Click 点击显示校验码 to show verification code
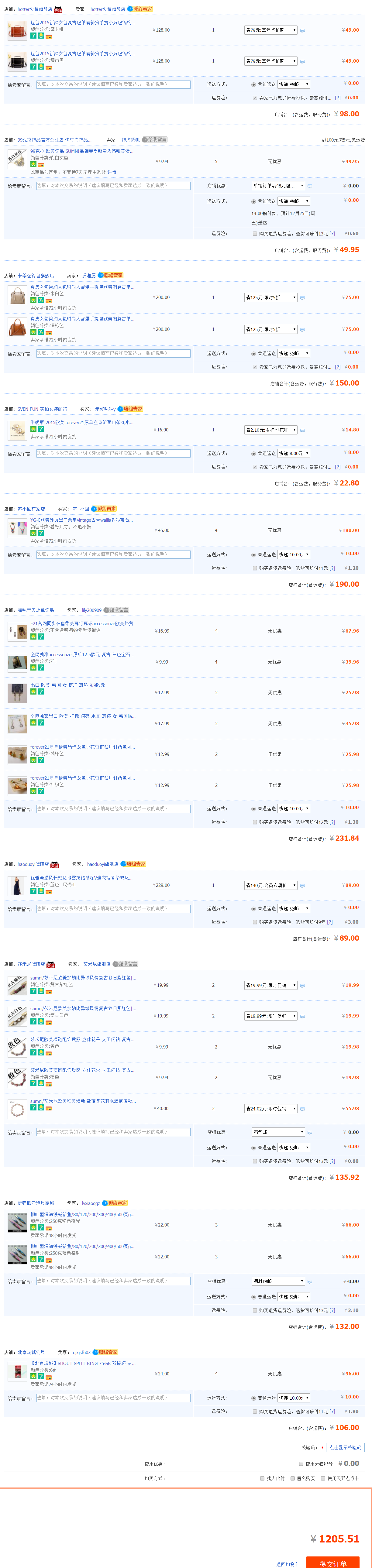The height and width of the screenshot is (1568, 372). (x=345, y=1447)
